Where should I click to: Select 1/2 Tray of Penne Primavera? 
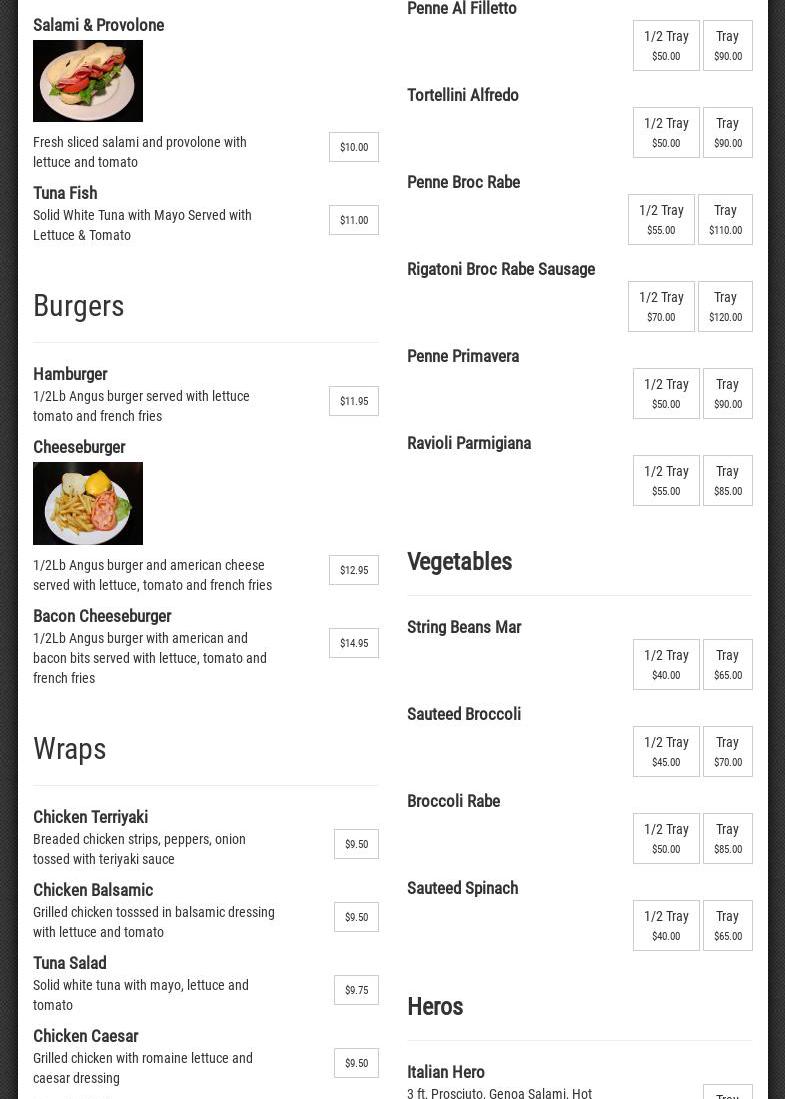pyautogui.click(x=666, y=394)
